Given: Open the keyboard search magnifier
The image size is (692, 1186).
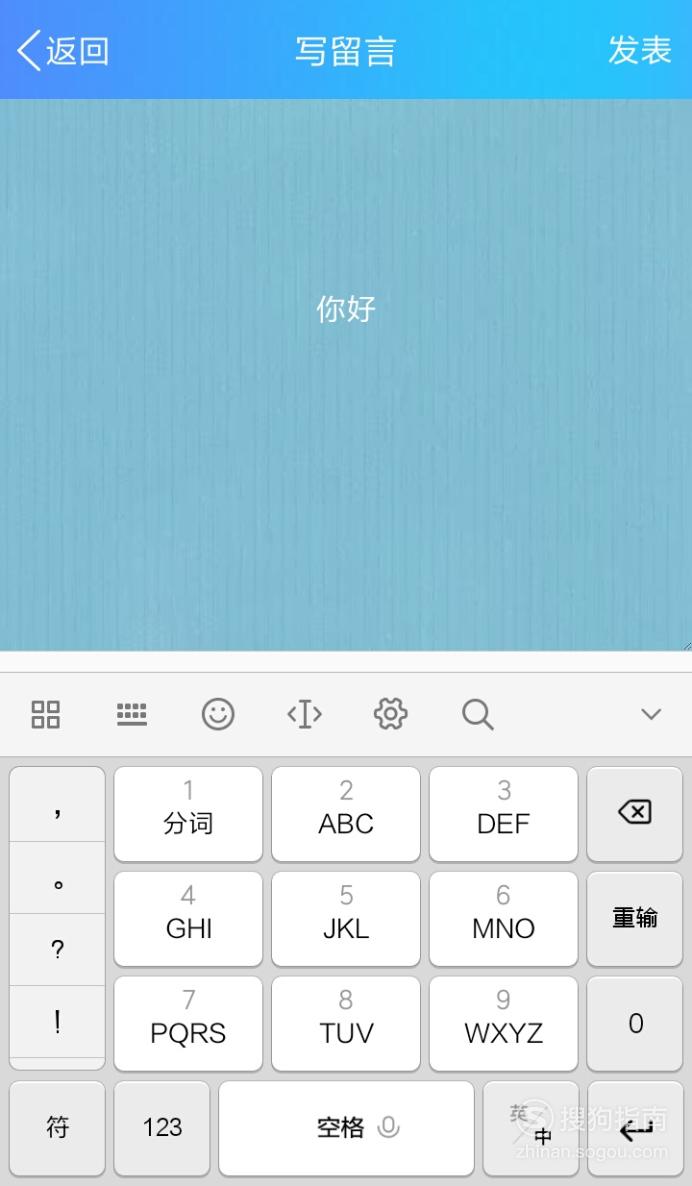Looking at the screenshot, I should coord(477,714).
